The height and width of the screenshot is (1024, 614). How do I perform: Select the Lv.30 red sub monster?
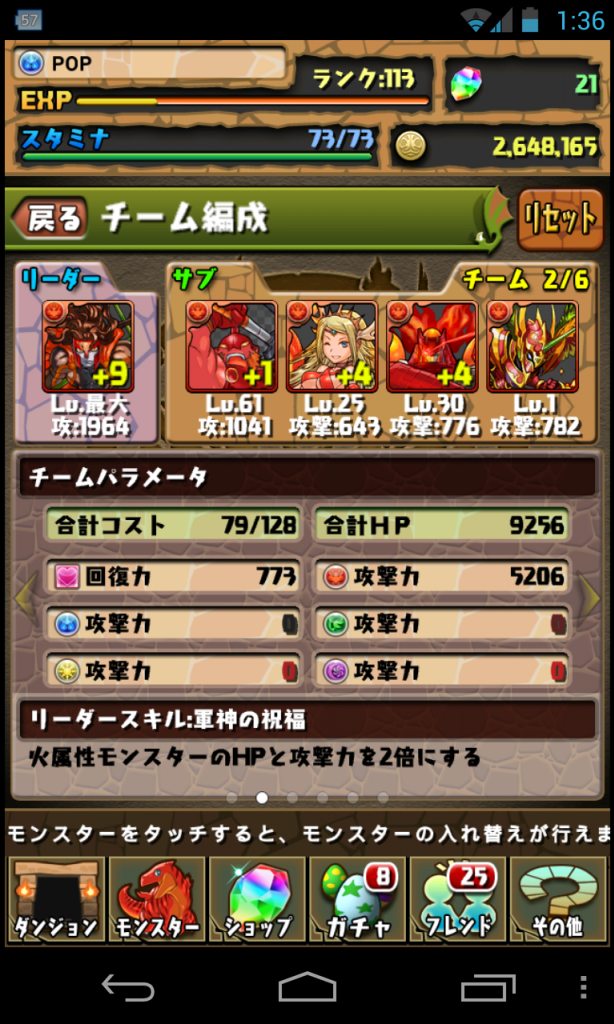pyautogui.click(x=431, y=347)
